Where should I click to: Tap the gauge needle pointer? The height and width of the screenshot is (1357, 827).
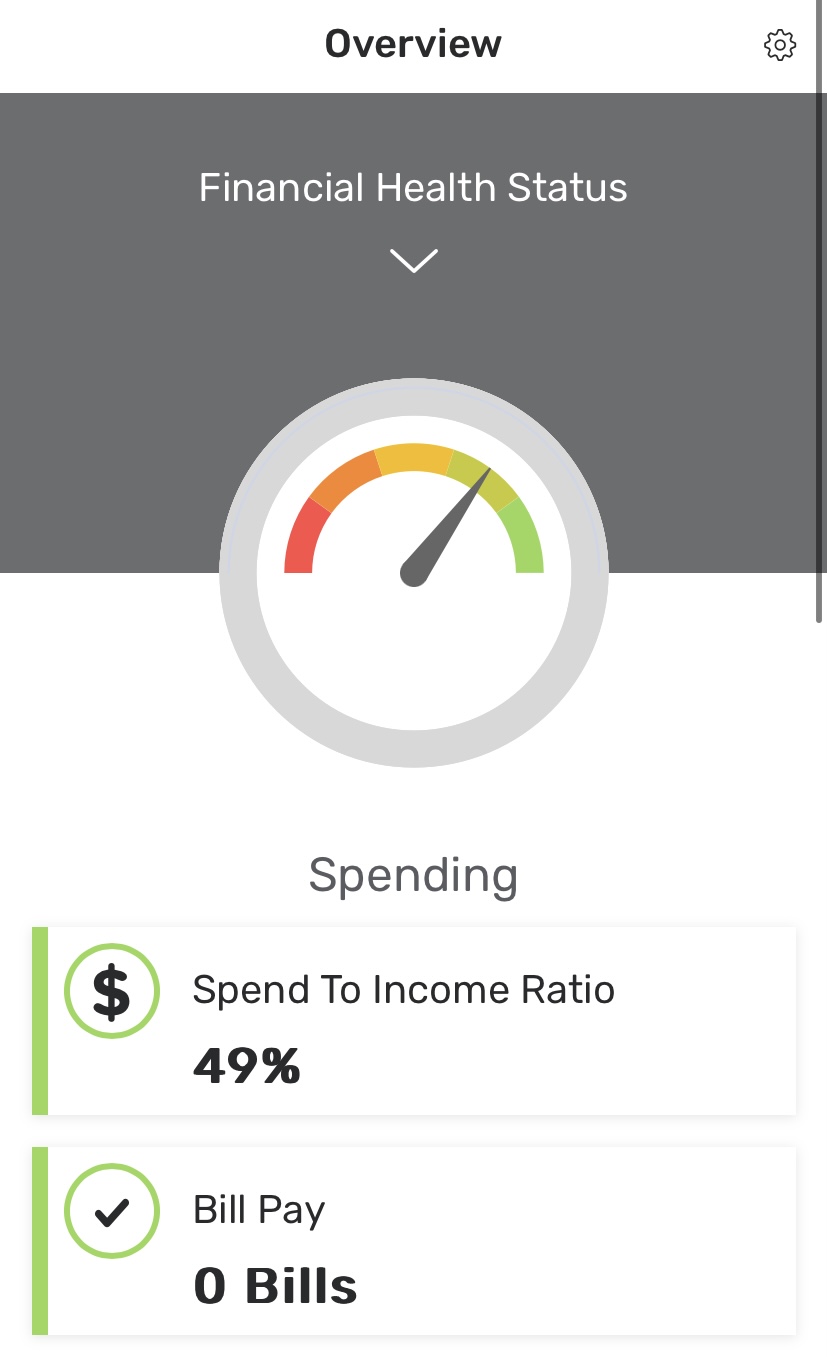[450, 520]
